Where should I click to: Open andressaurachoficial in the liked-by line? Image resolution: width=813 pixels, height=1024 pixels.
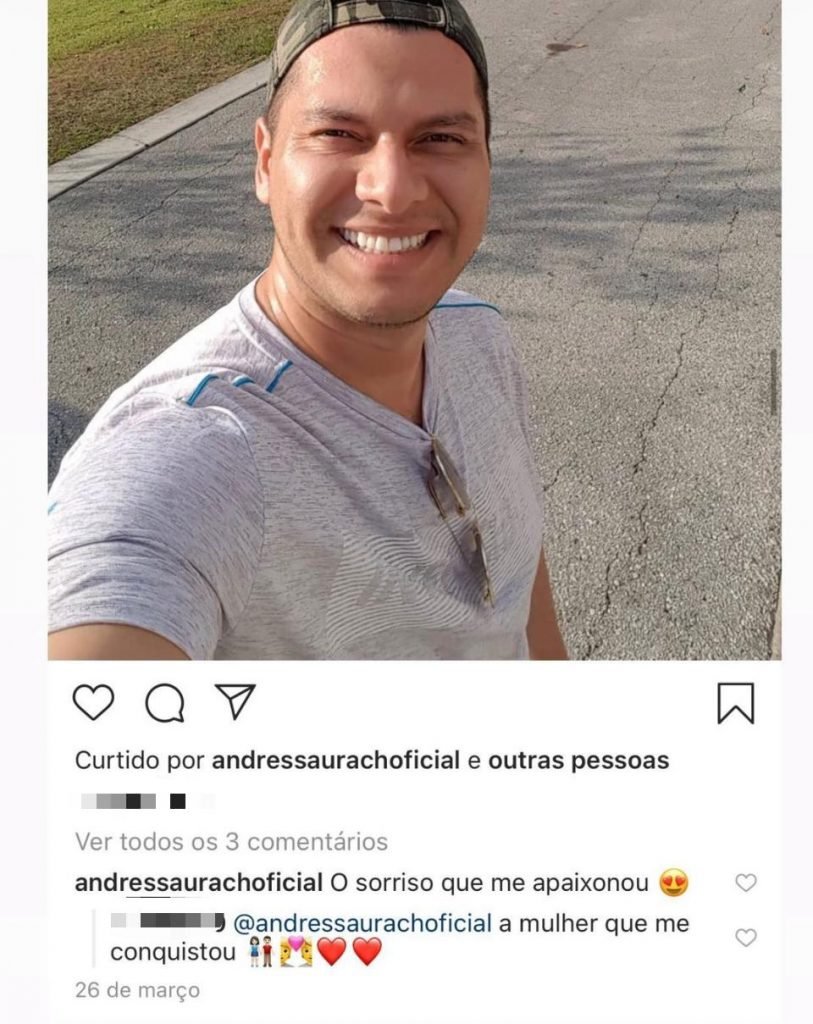(x=336, y=761)
